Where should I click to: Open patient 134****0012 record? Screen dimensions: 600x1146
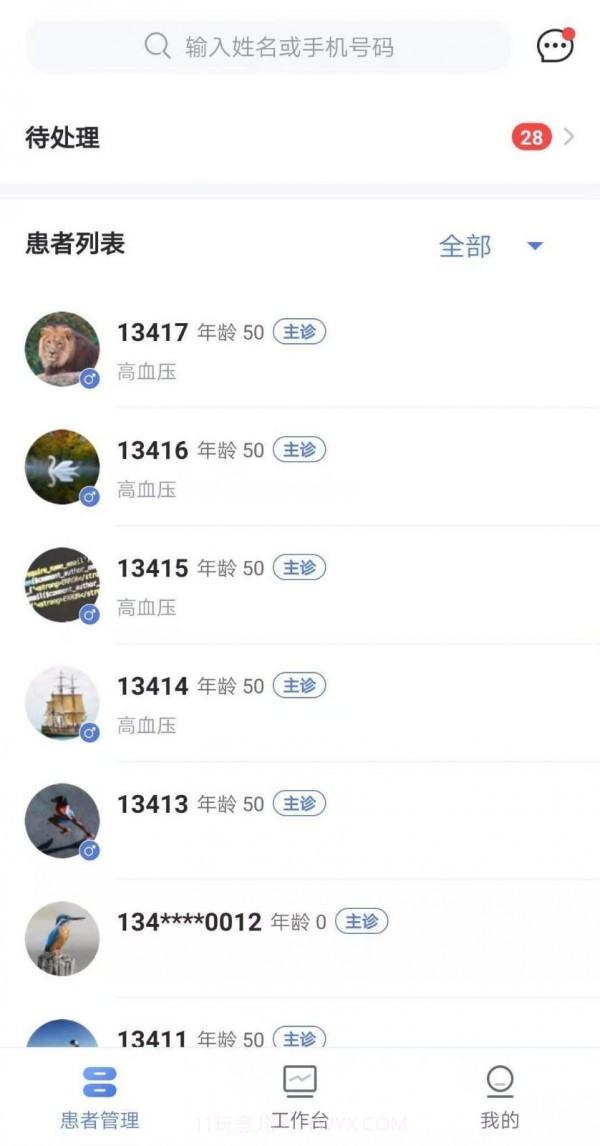click(x=300, y=938)
